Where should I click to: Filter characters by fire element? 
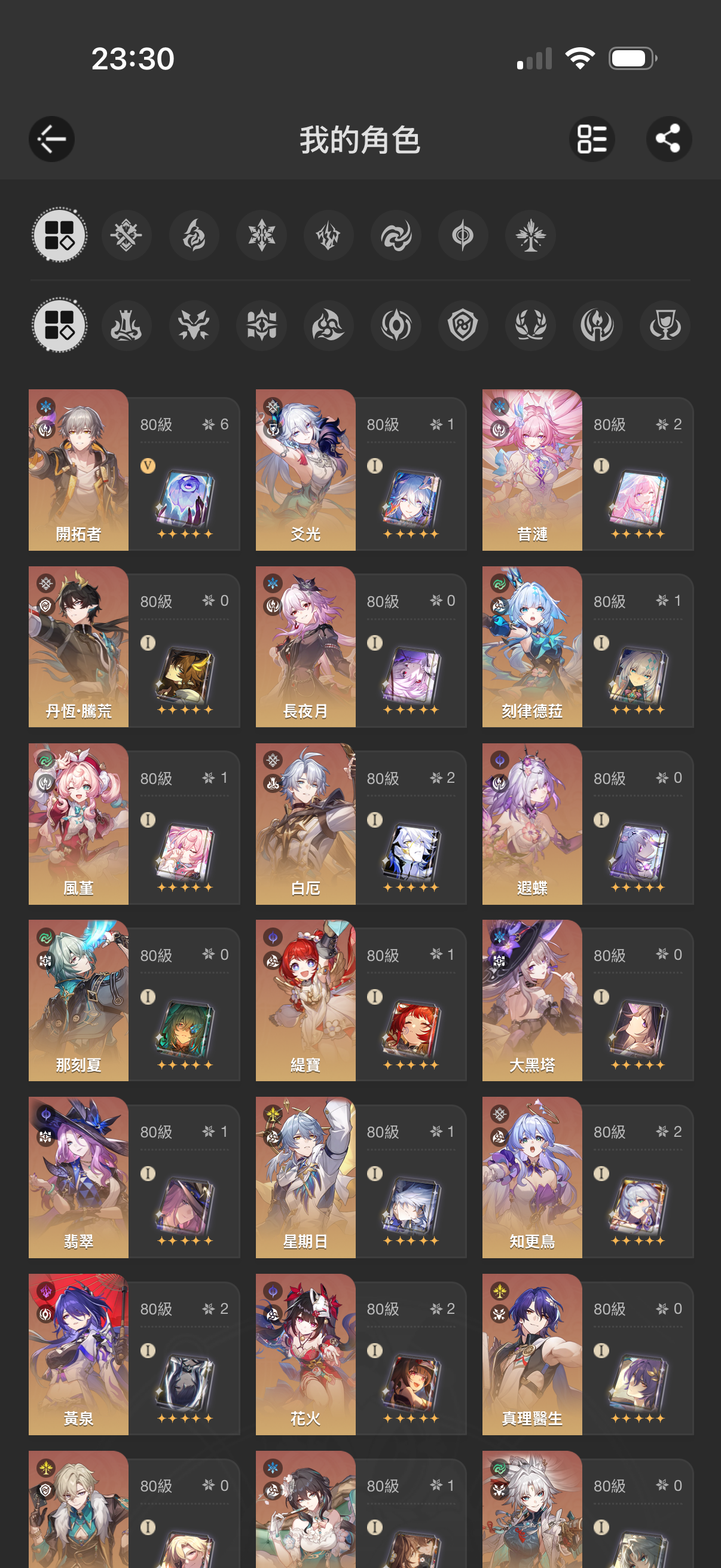tap(194, 235)
